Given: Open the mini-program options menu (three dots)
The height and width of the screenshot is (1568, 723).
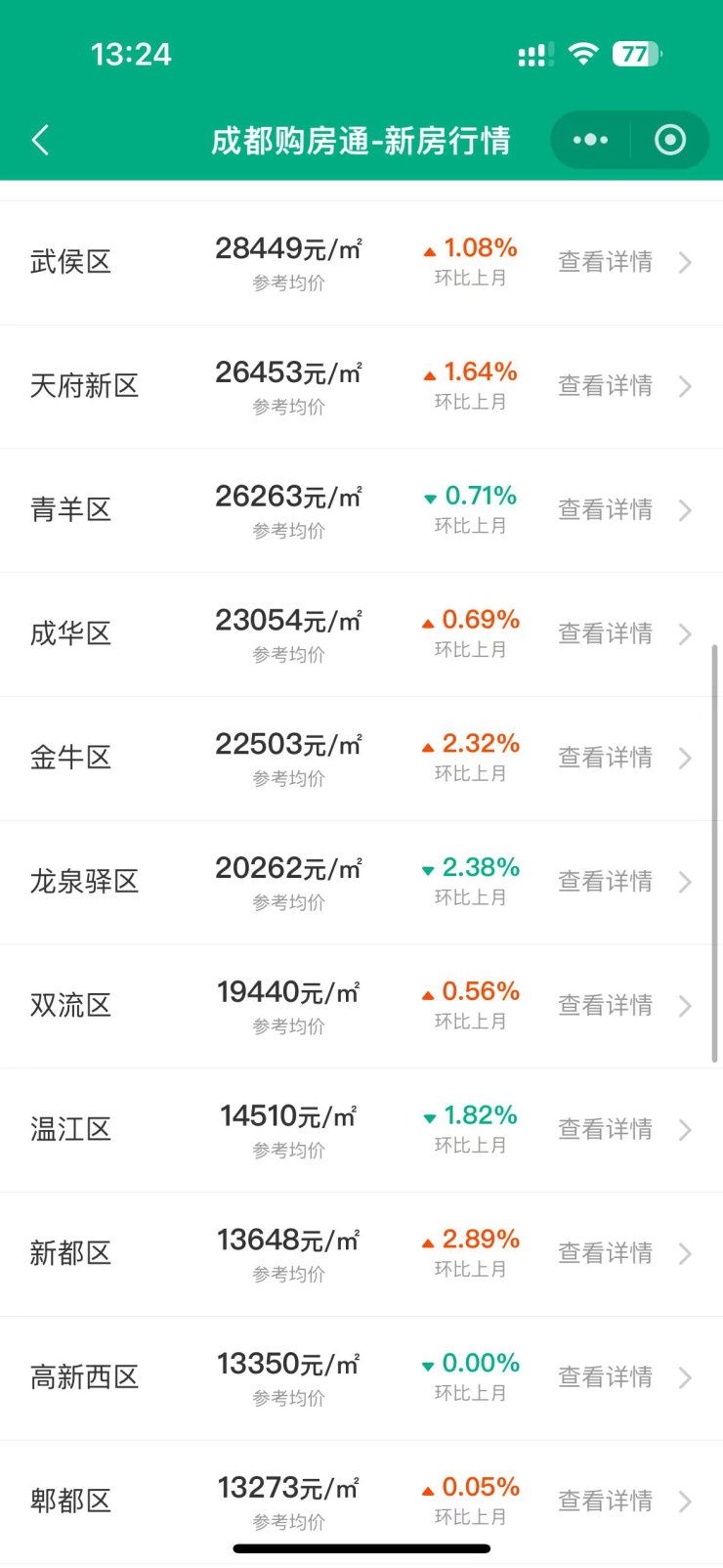Looking at the screenshot, I should coord(590,140).
